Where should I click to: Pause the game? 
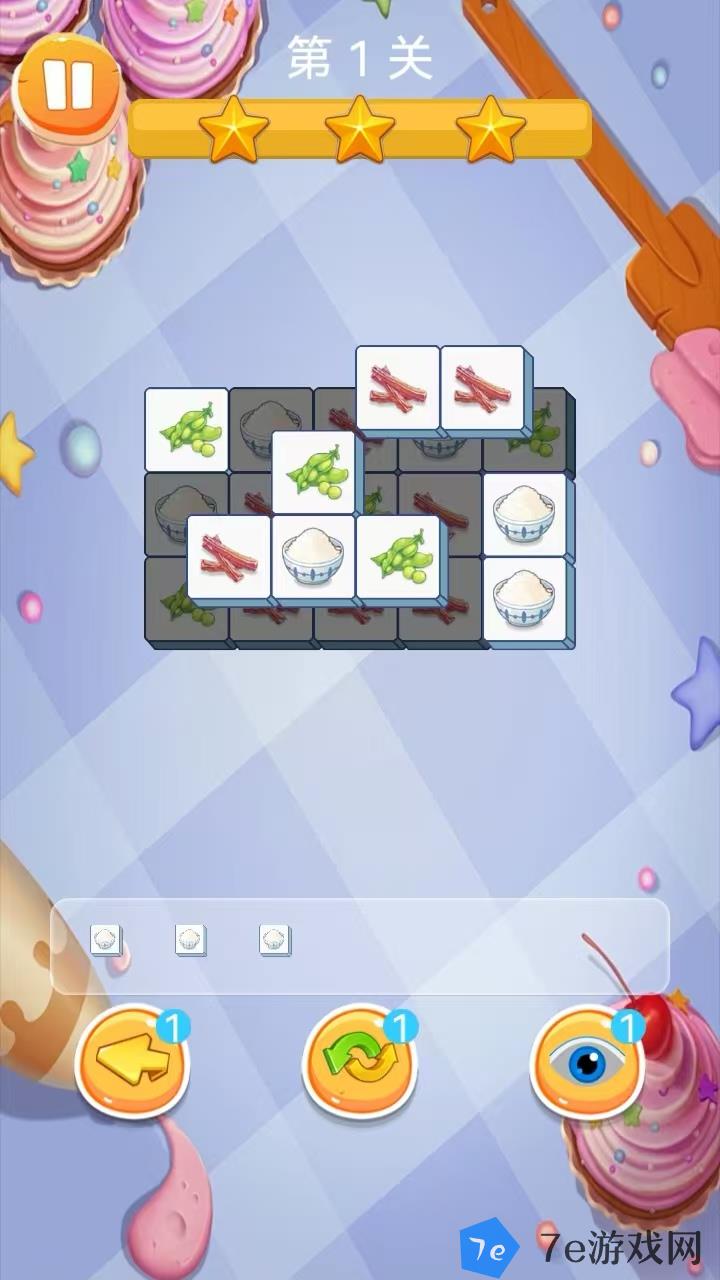click(68, 84)
